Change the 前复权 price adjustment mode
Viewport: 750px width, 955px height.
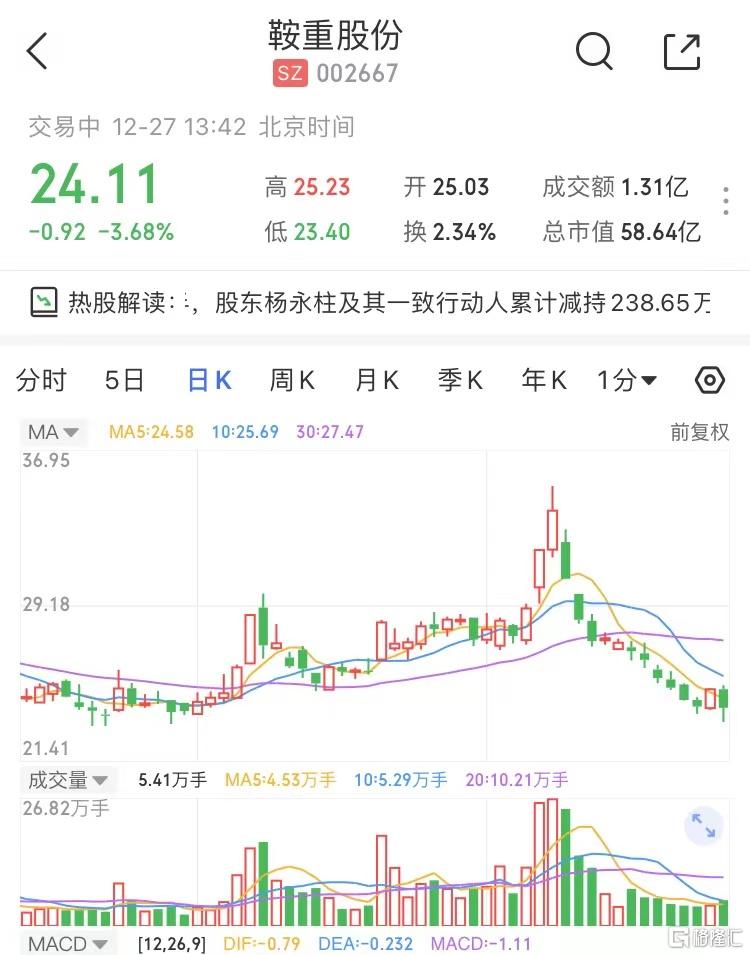700,432
